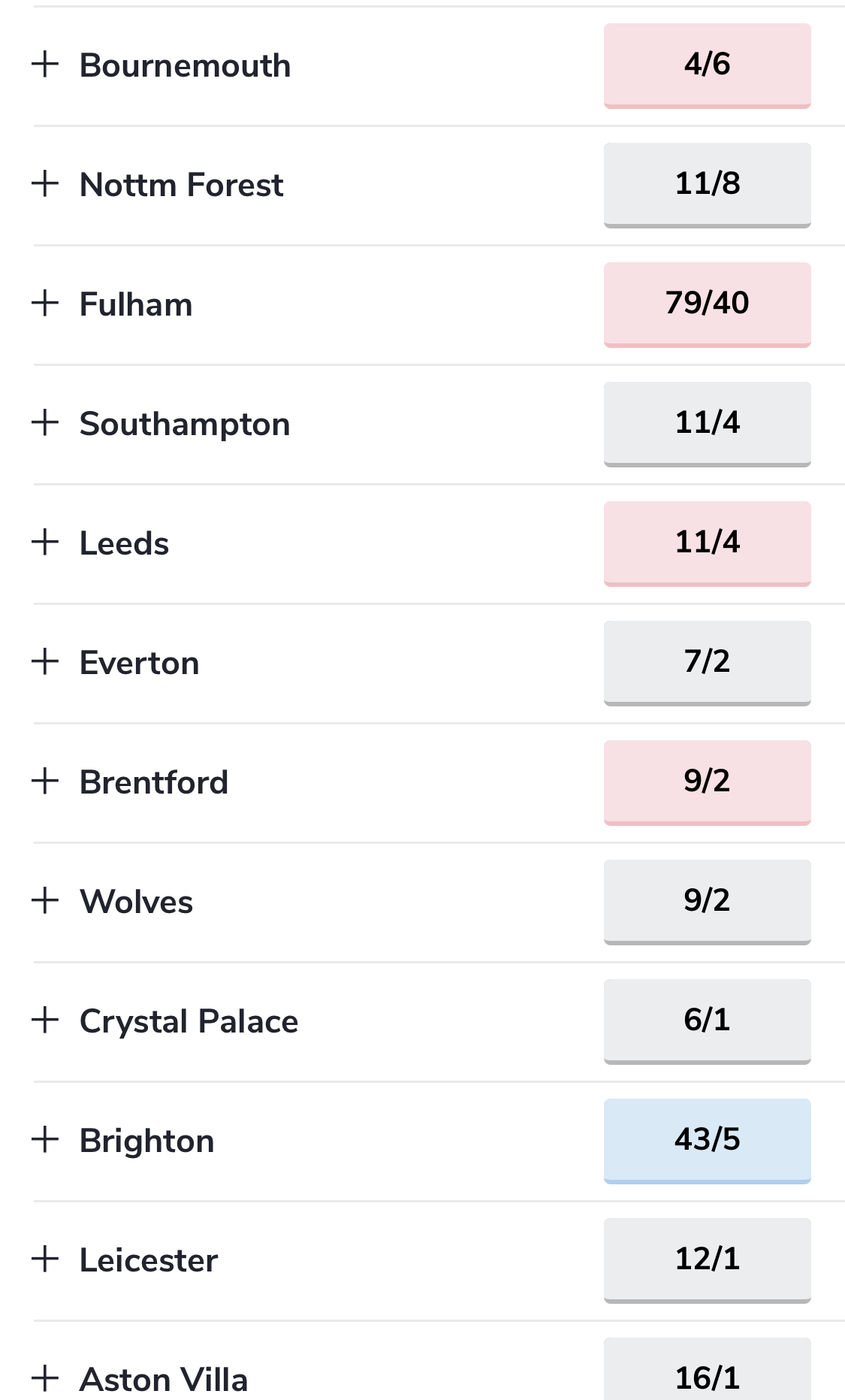
Task: Expand the Nottm Forest row
Action: click(45, 184)
